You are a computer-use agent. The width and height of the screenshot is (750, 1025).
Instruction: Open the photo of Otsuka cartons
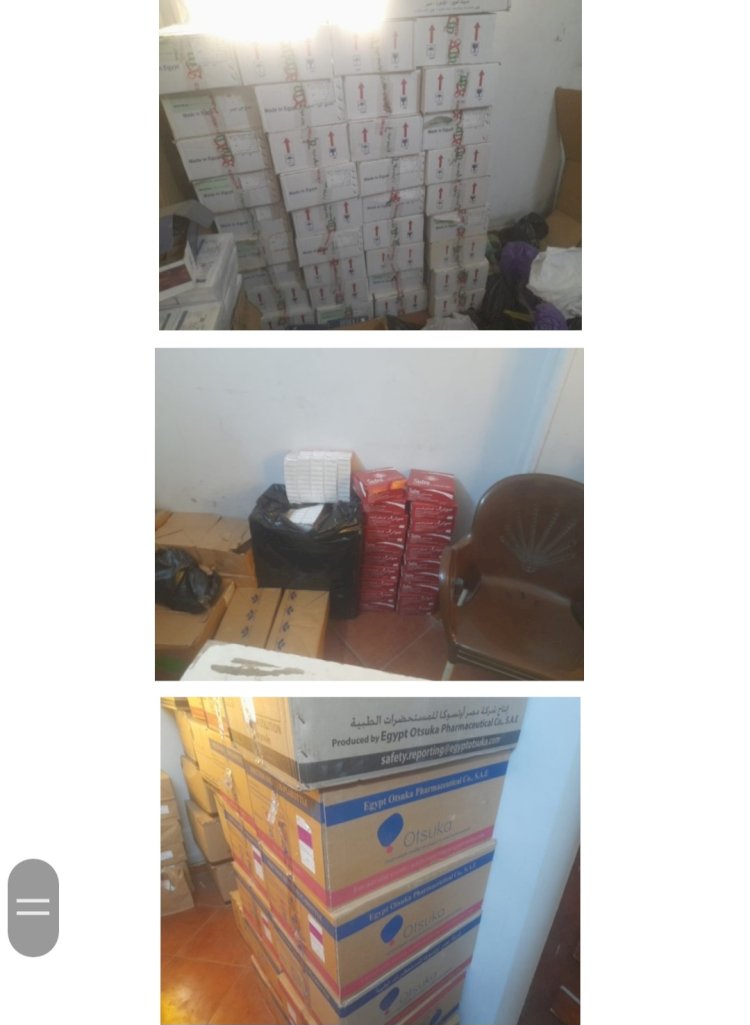(370, 860)
